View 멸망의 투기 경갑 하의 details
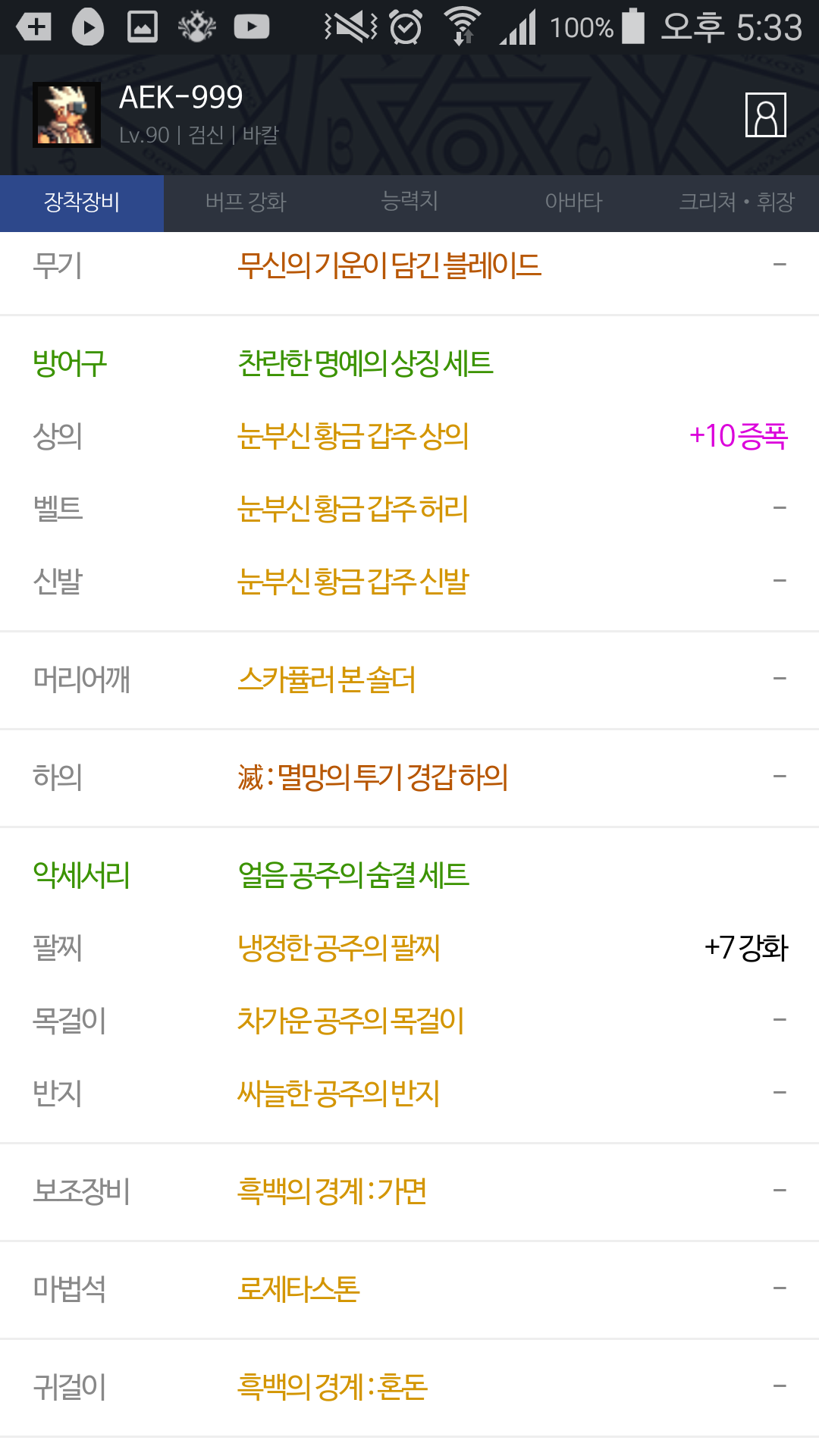Image resolution: width=819 pixels, height=1456 pixels. point(372,777)
